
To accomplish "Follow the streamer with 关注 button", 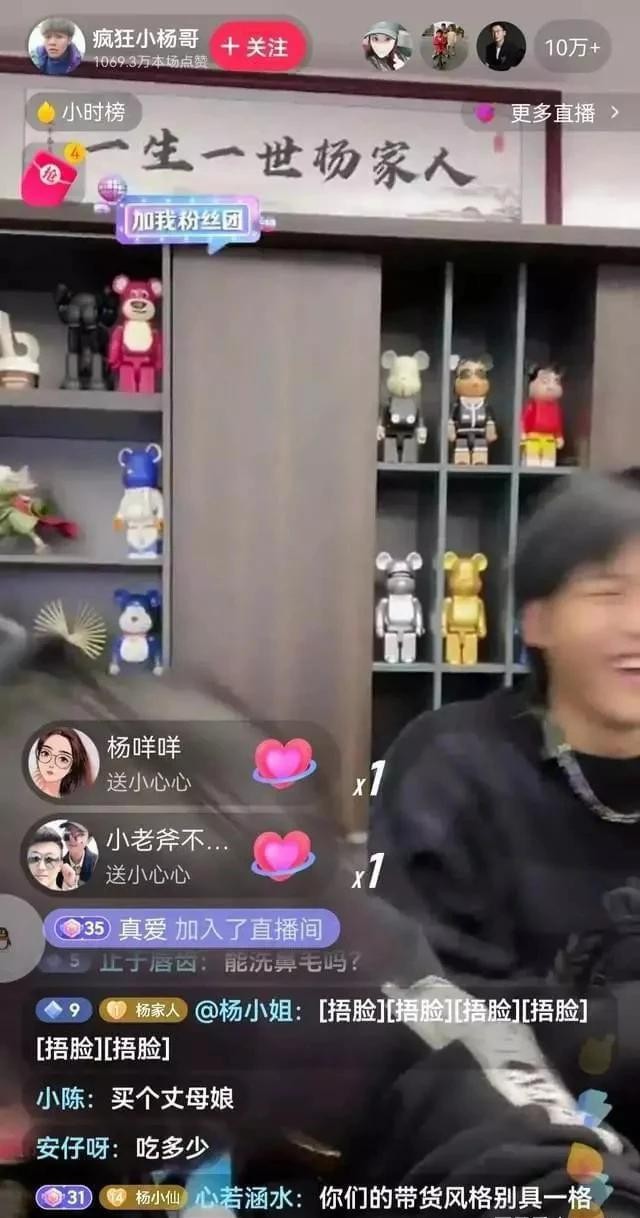I will point(256,47).
